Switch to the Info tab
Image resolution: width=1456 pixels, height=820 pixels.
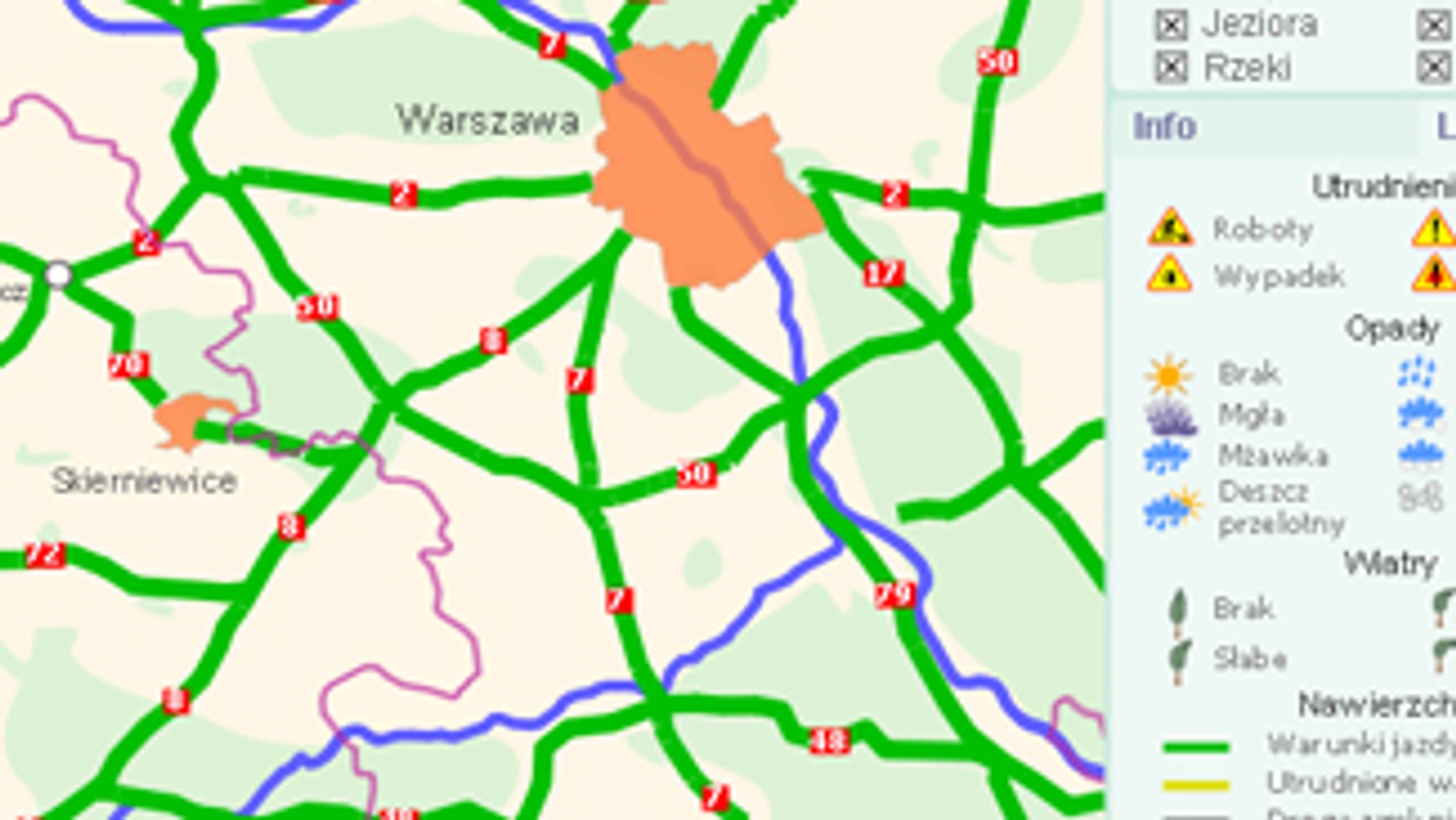click(1164, 127)
